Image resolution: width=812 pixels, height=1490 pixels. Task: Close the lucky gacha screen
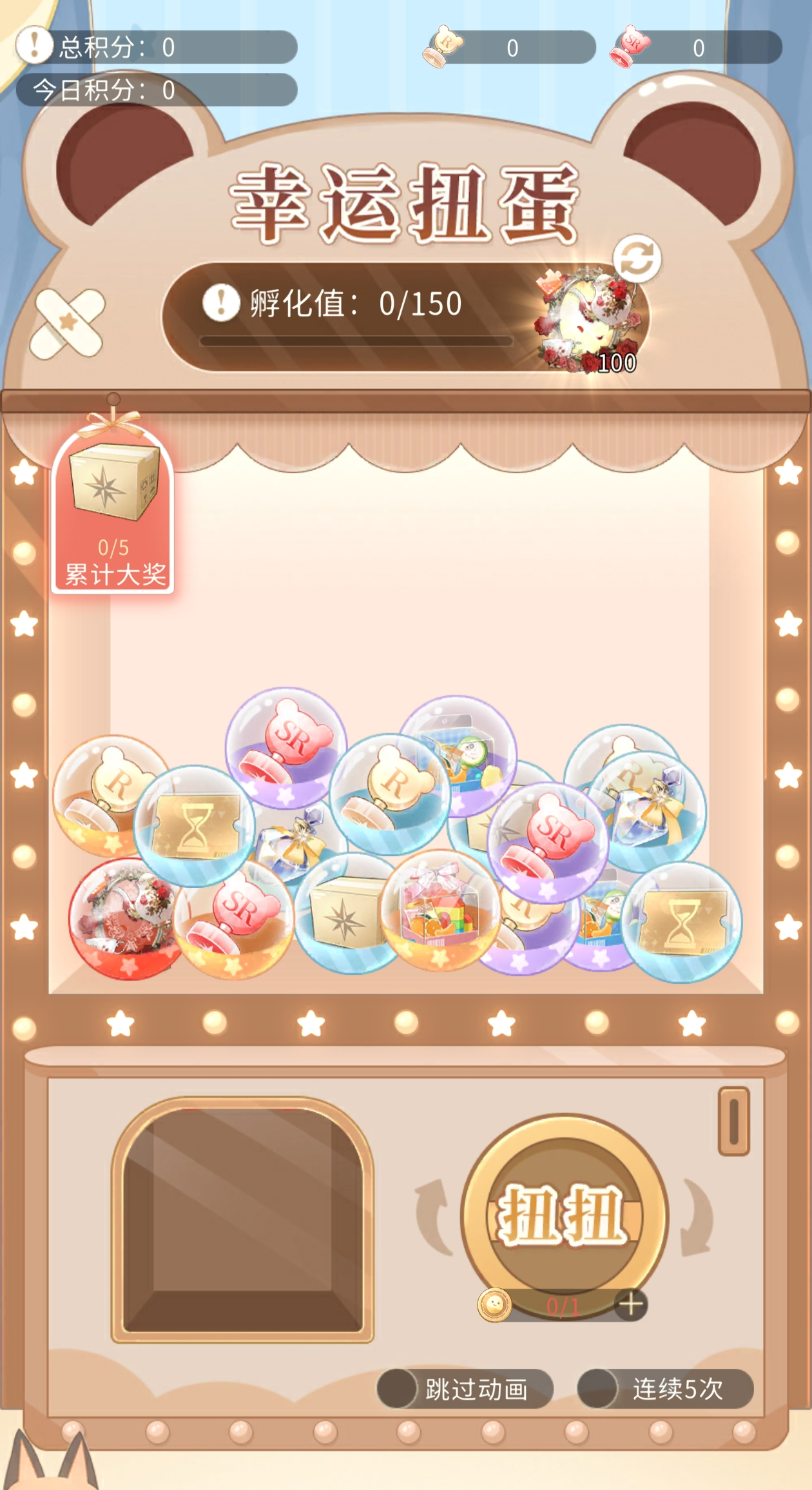pos(68,322)
